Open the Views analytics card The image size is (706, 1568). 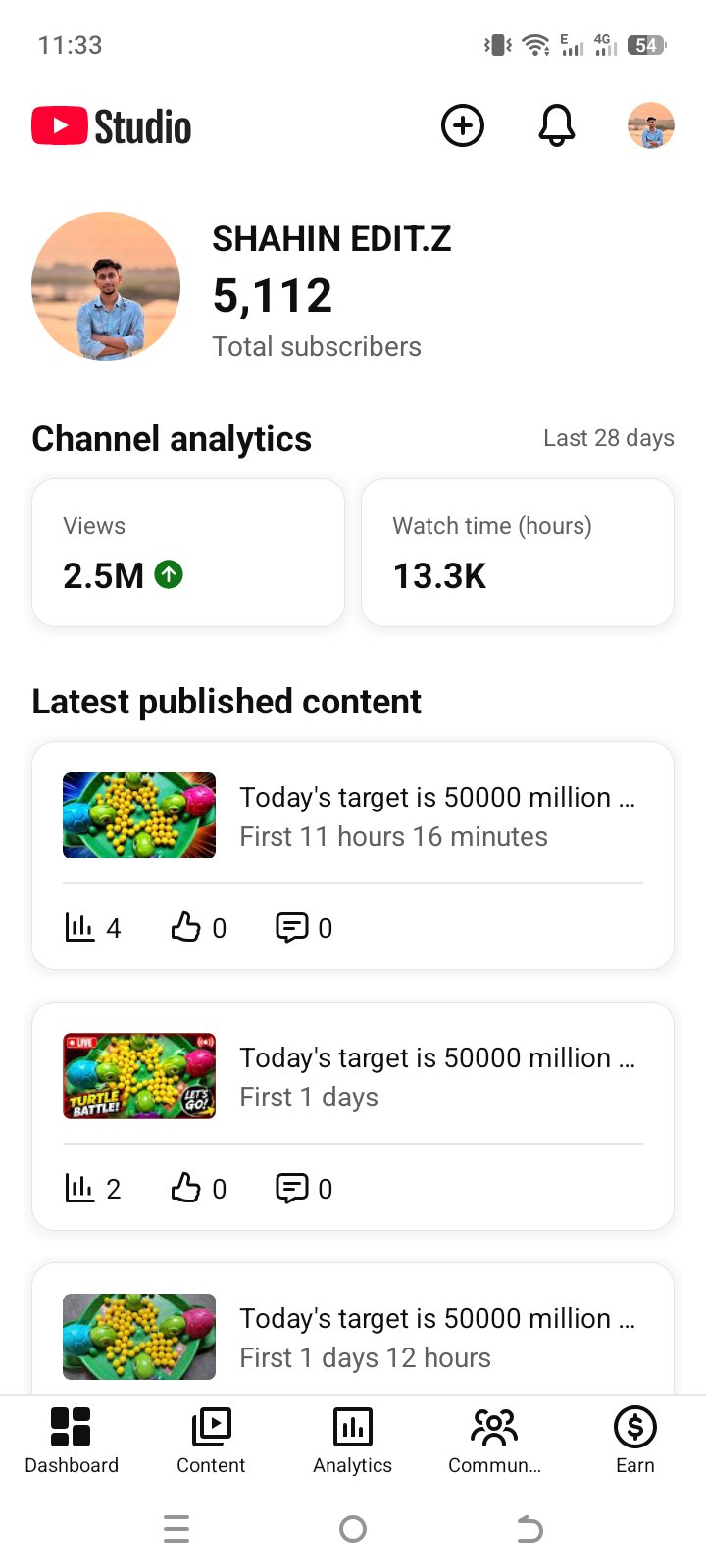click(188, 553)
